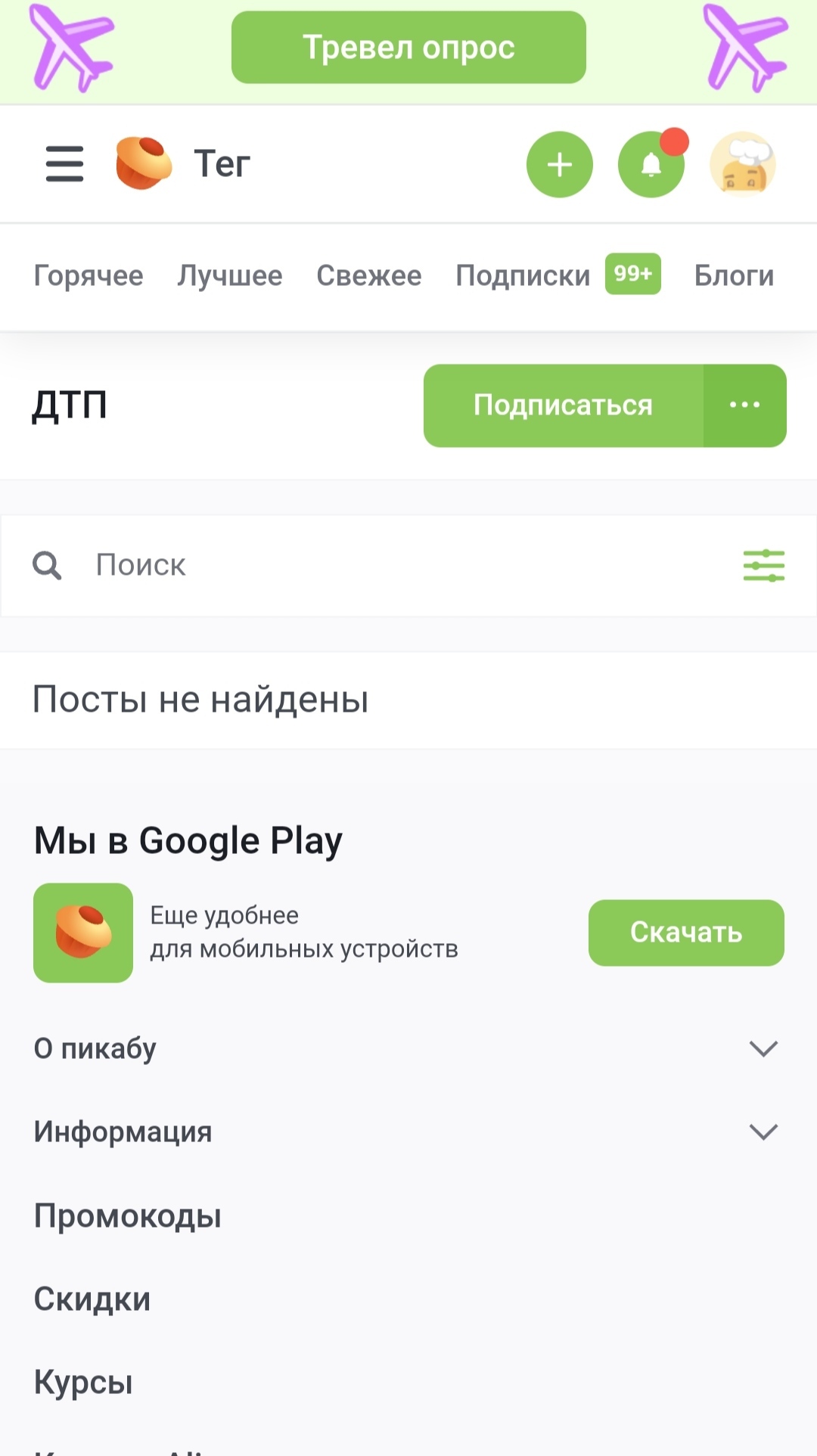
Task: Open the Скидки link
Action: click(x=92, y=1299)
